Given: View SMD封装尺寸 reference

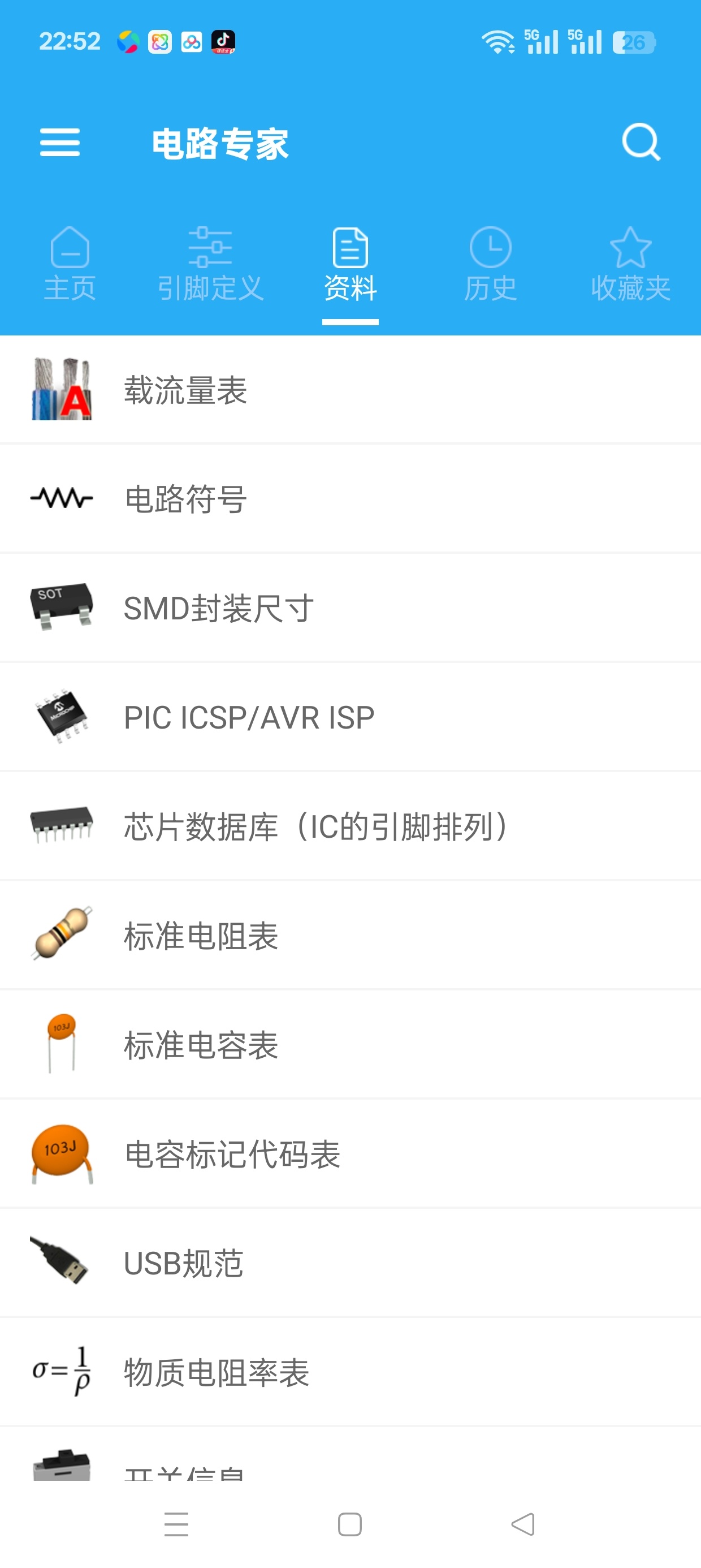Looking at the screenshot, I should coord(350,608).
